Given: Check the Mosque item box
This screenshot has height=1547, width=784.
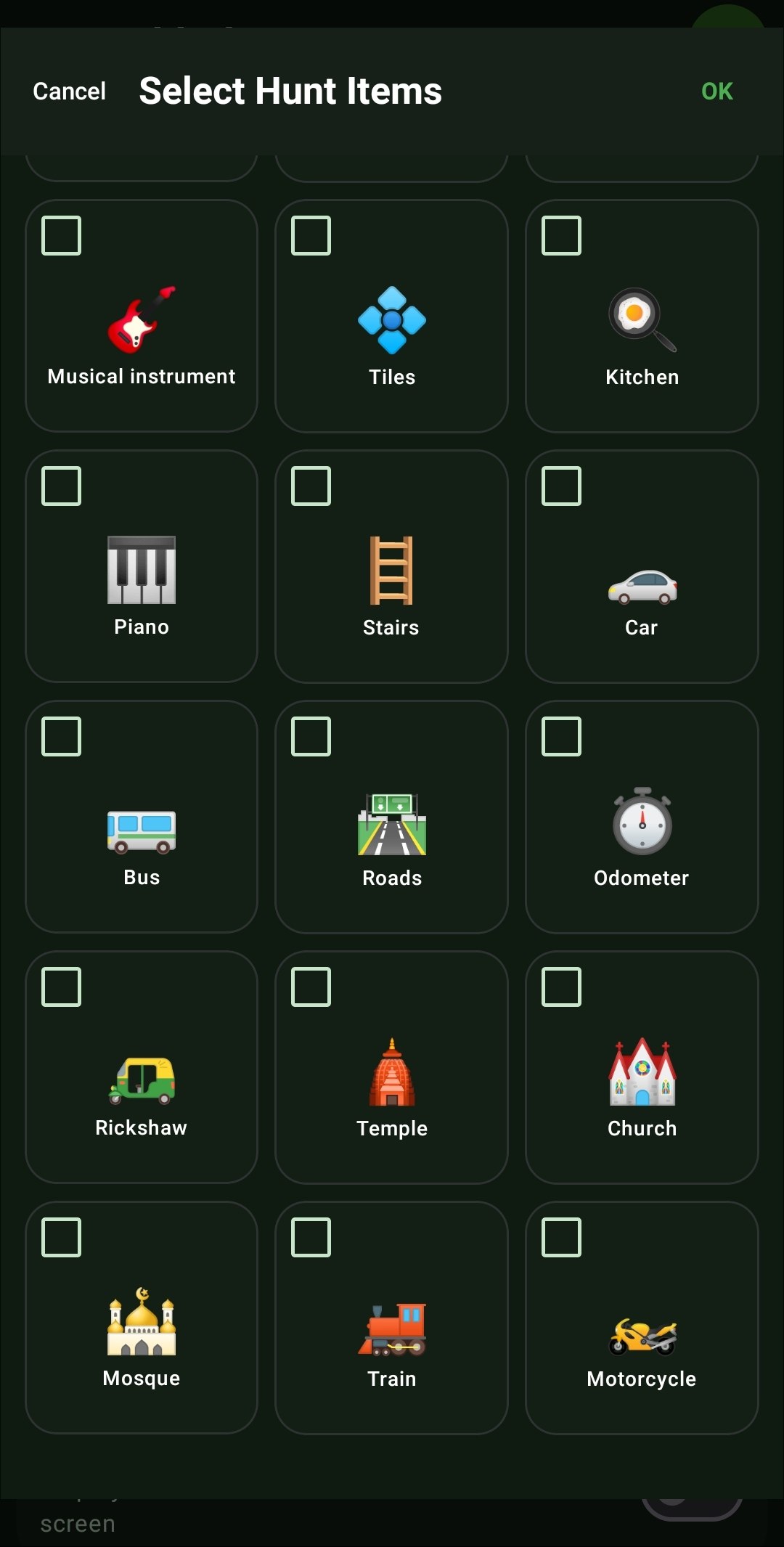Looking at the screenshot, I should click(x=62, y=1238).
